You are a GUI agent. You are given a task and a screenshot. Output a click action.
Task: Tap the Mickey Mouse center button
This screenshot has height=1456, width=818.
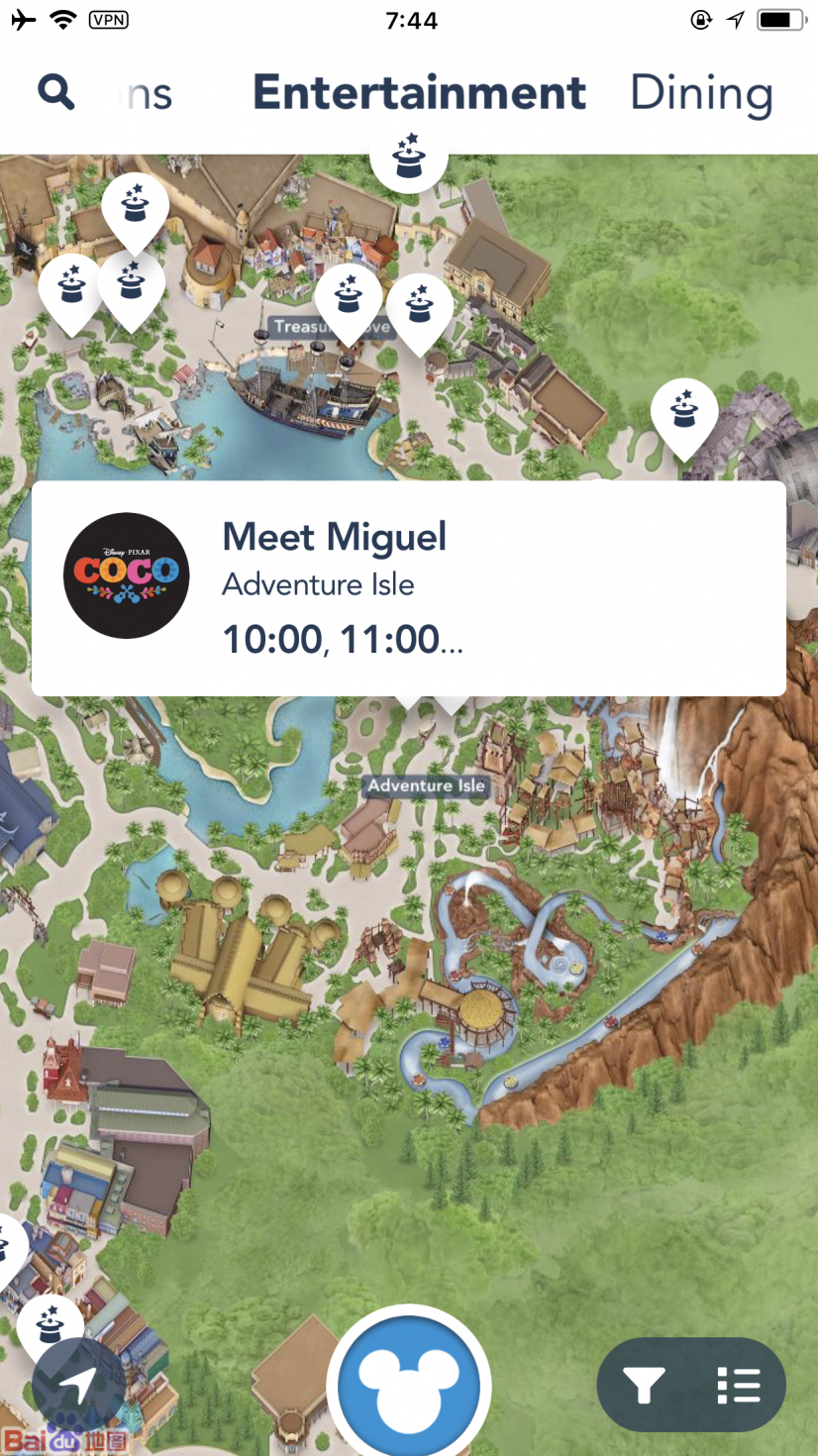point(409,1384)
